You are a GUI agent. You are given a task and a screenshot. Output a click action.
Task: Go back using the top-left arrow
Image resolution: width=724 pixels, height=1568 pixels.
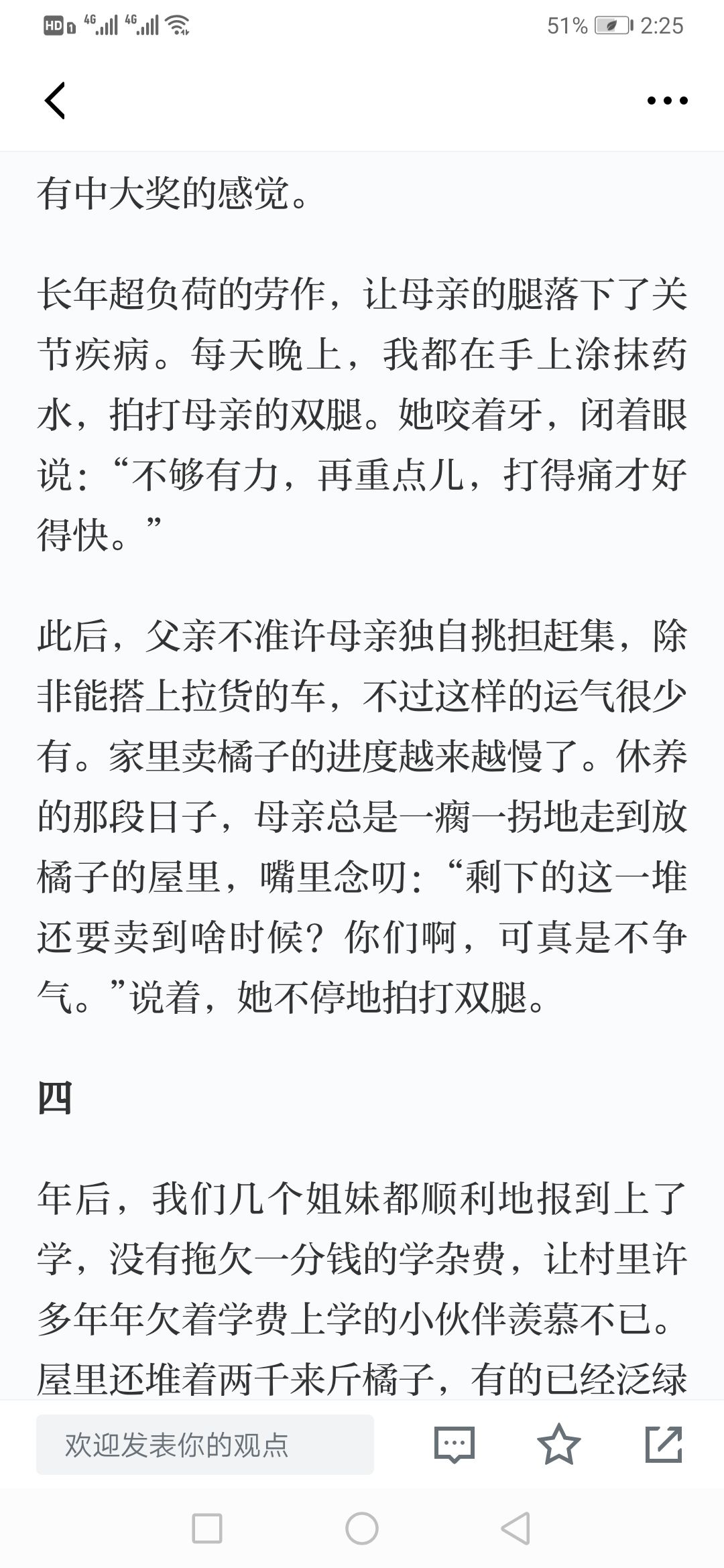55,101
